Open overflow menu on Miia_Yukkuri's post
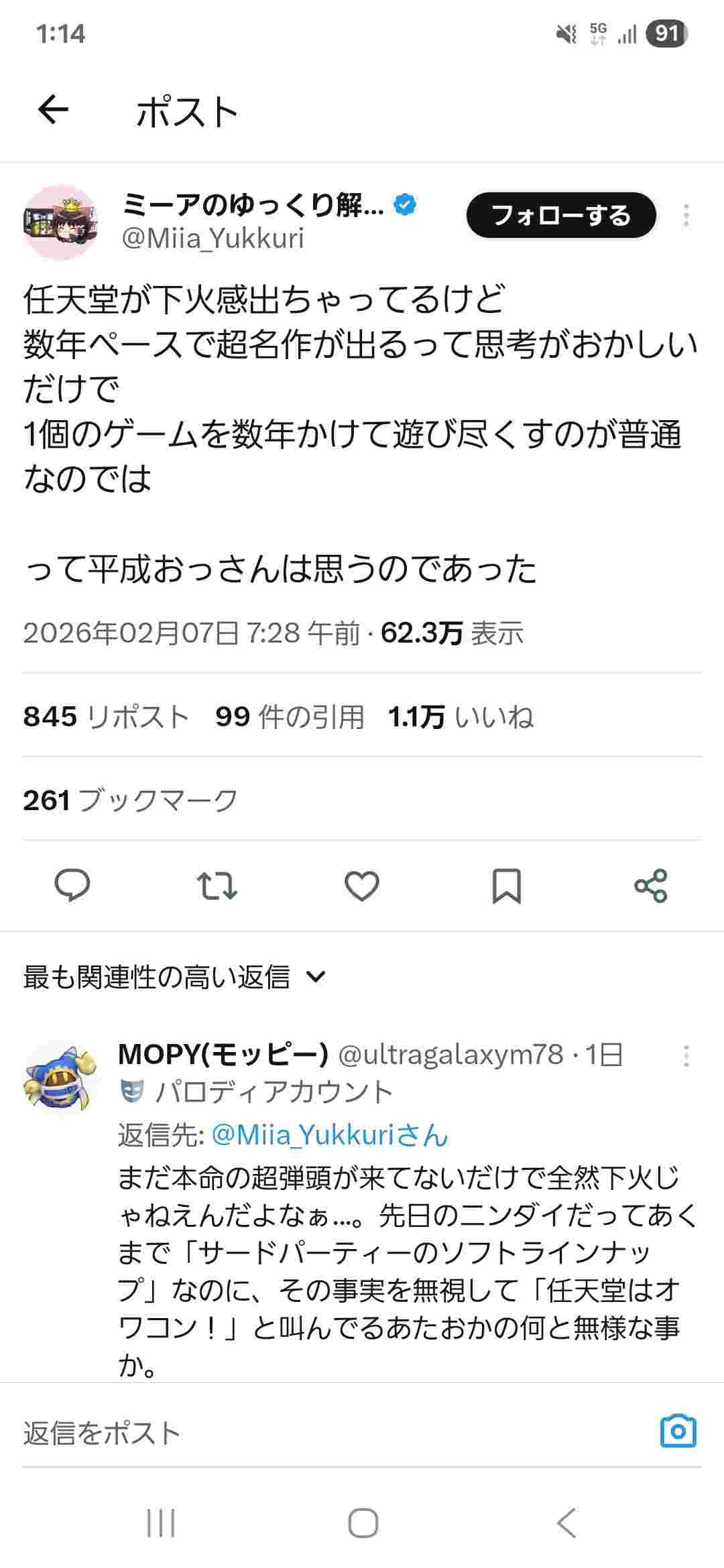The height and width of the screenshot is (1568, 724). tap(686, 216)
